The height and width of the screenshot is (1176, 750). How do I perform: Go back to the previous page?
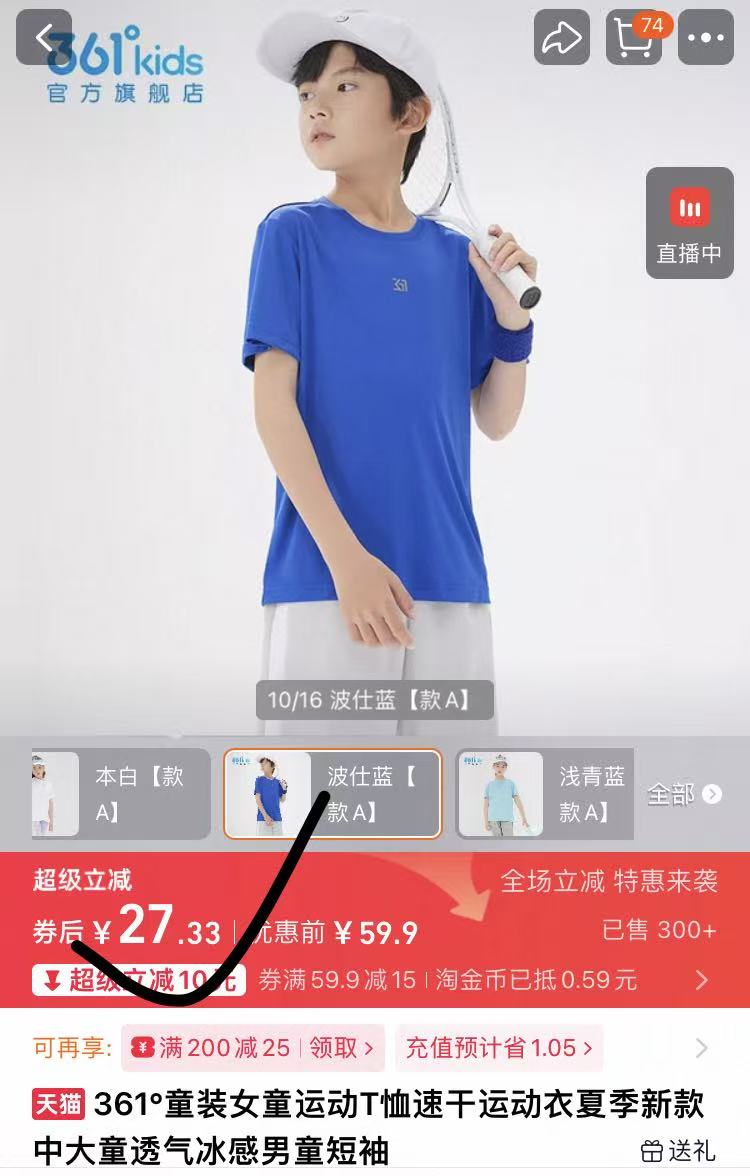(44, 38)
